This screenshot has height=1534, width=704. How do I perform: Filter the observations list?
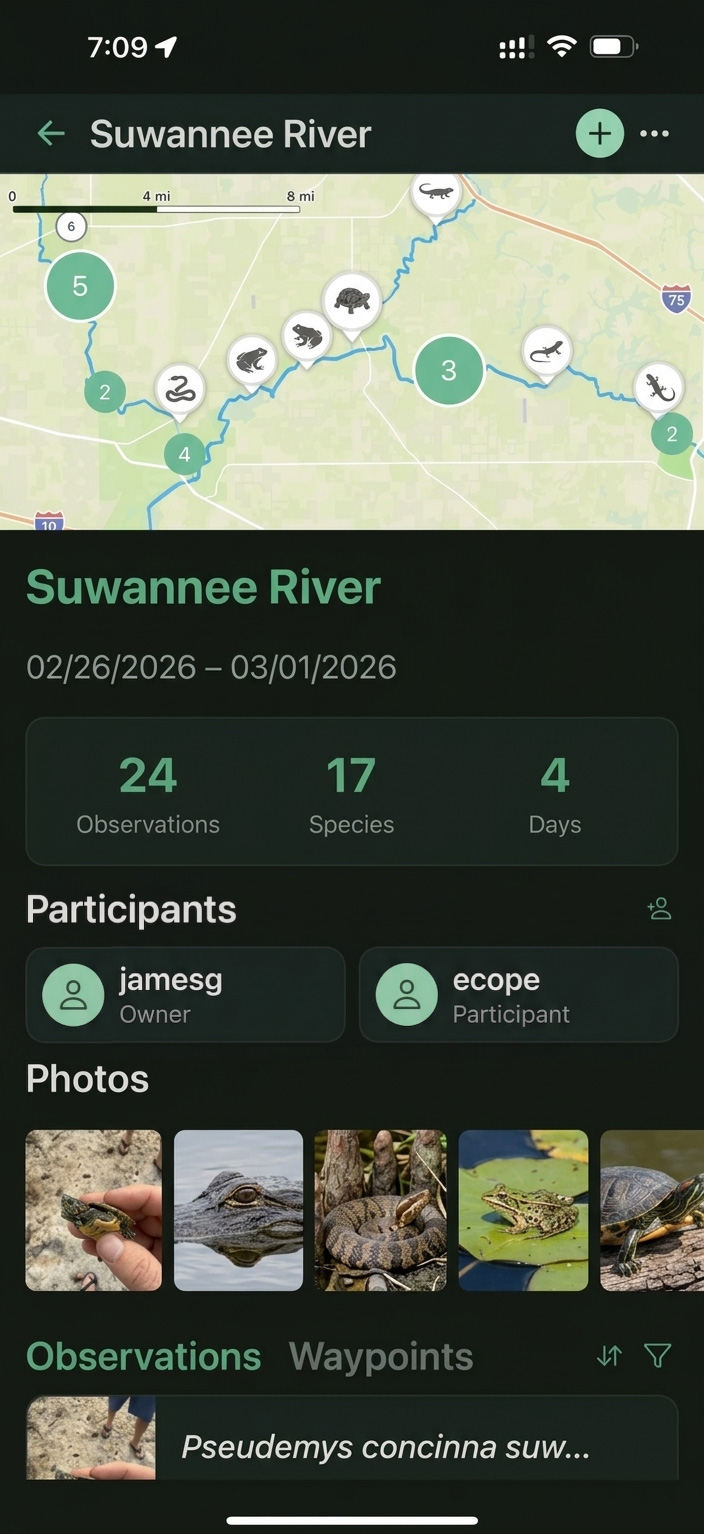(657, 1356)
